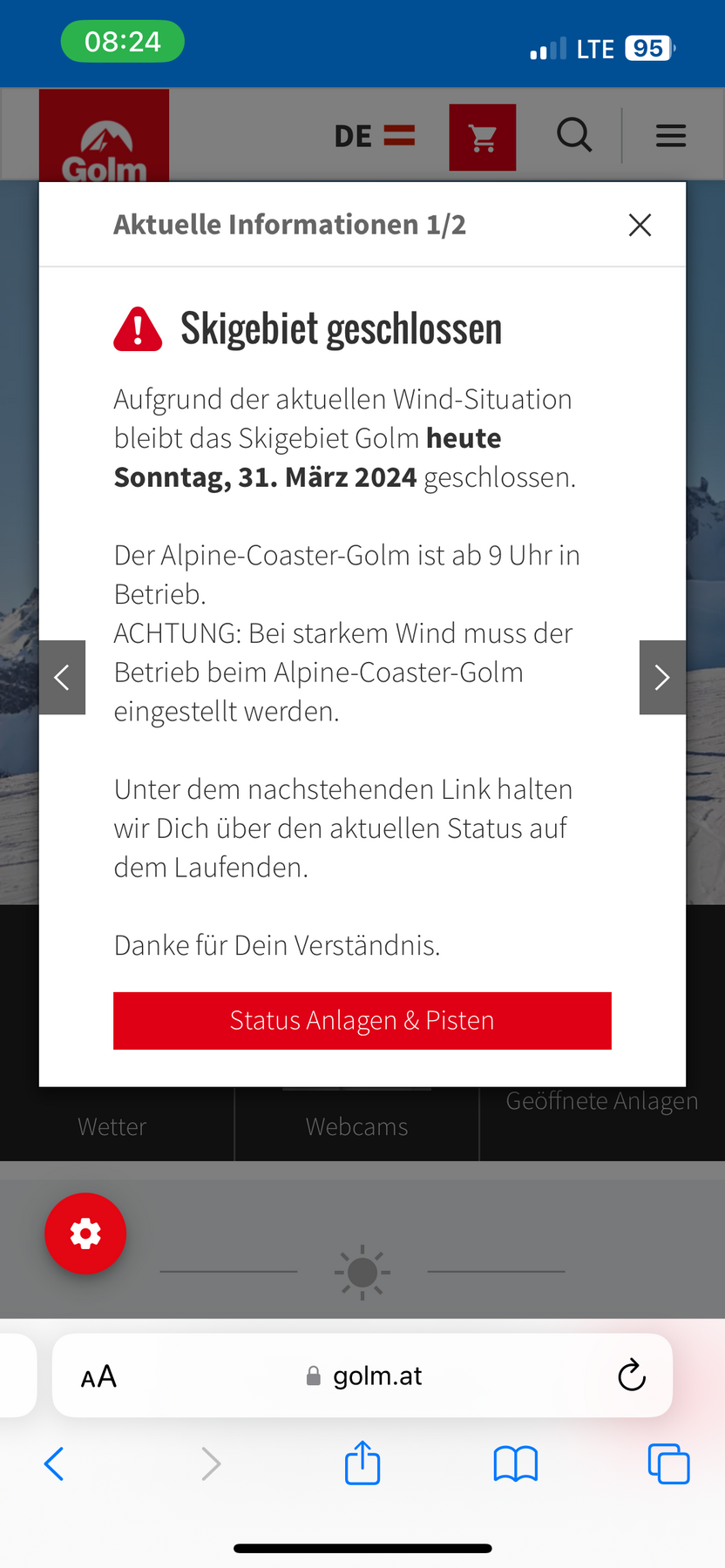
Task: Go to the next information slide
Action: pos(662,678)
